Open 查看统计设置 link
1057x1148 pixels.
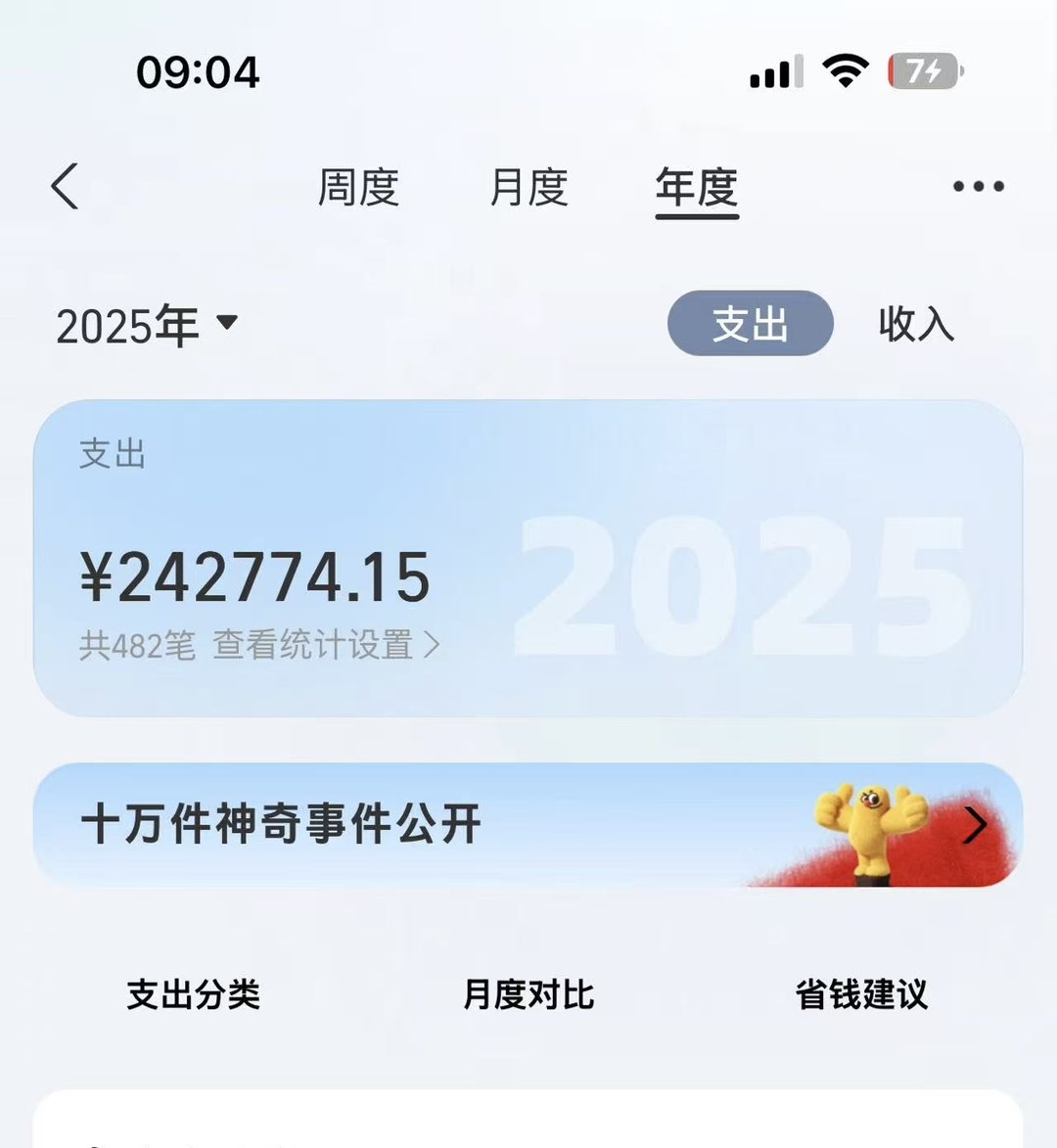point(326,645)
